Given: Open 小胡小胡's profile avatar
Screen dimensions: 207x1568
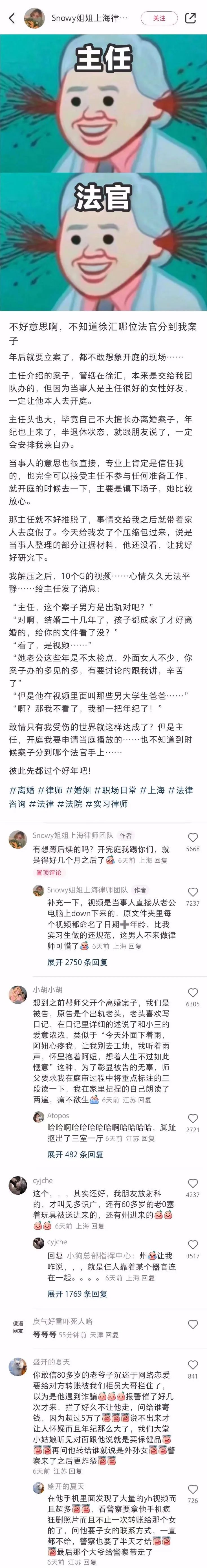Looking at the screenshot, I should click(x=17, y=995).
